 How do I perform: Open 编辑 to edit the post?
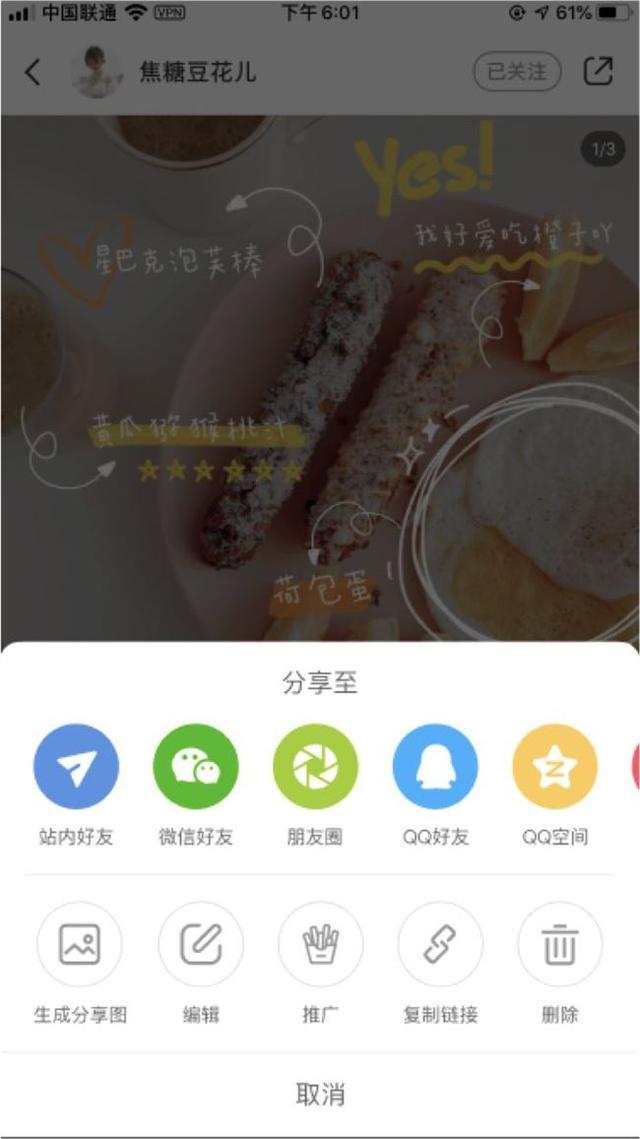pyautogui.click(x=200, y=945)
